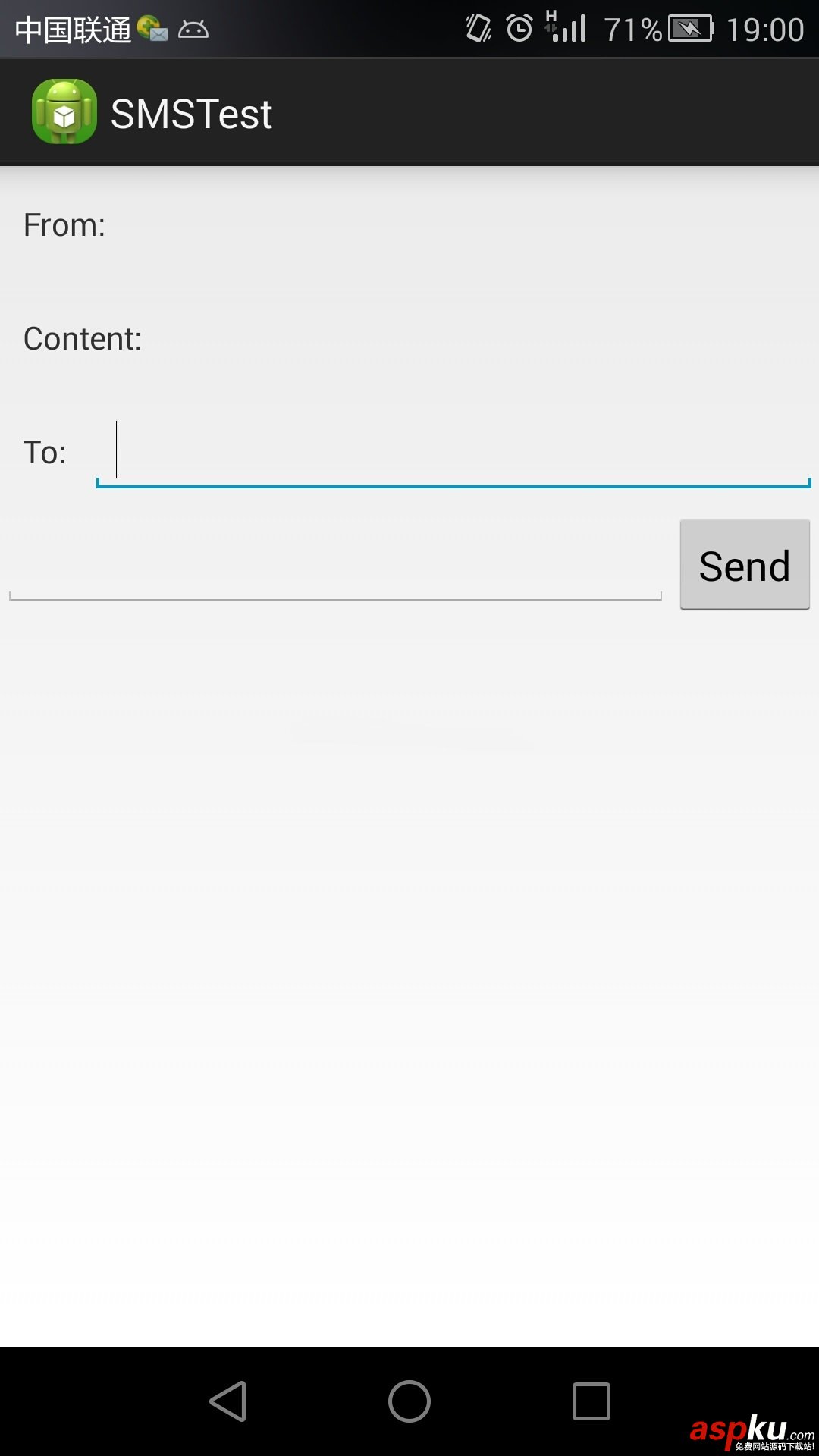Image resolution: width=819 pixels, height=1456 pixels.
Task: Open the recent apps view
Action: pos(591,1401)
